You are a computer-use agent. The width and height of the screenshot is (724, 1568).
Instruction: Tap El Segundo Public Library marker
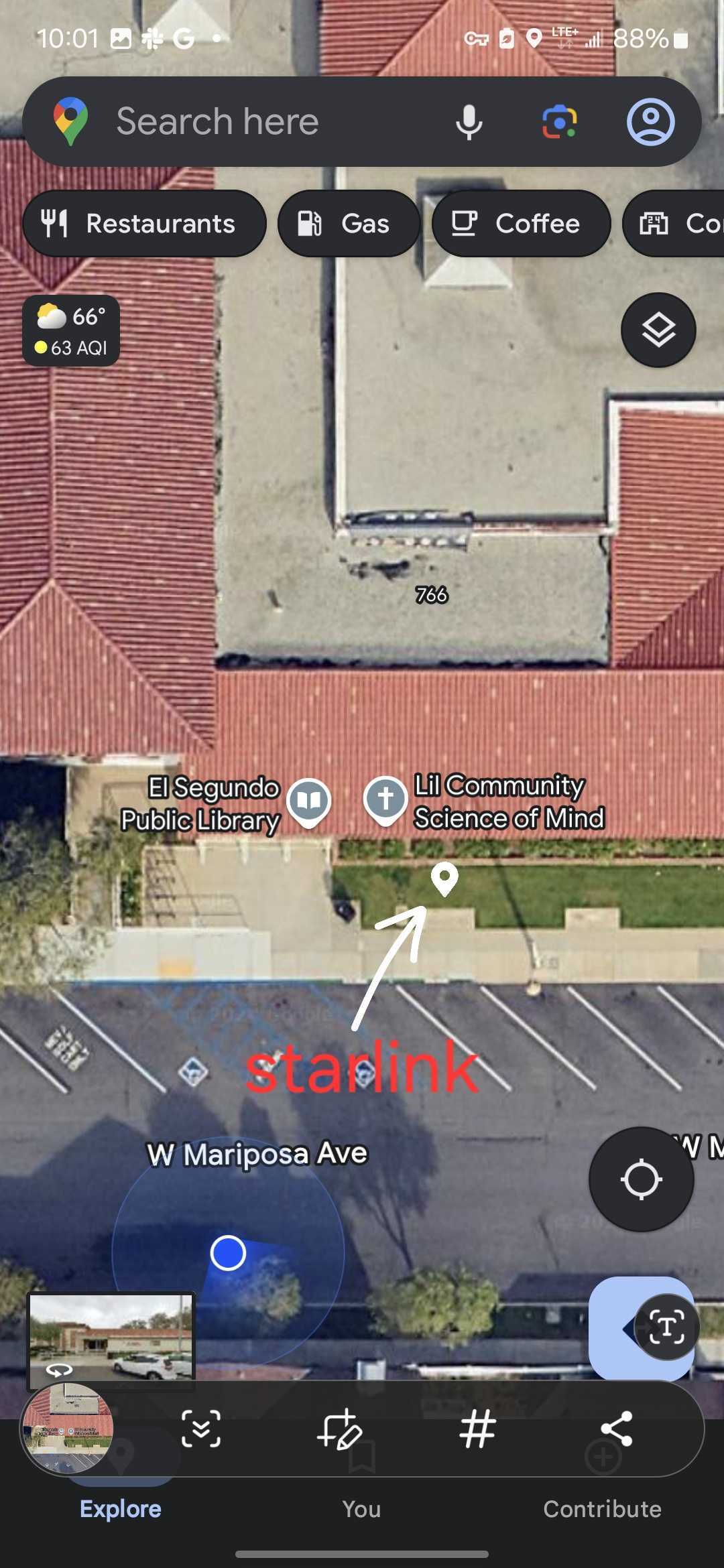[x=308, y=800]
